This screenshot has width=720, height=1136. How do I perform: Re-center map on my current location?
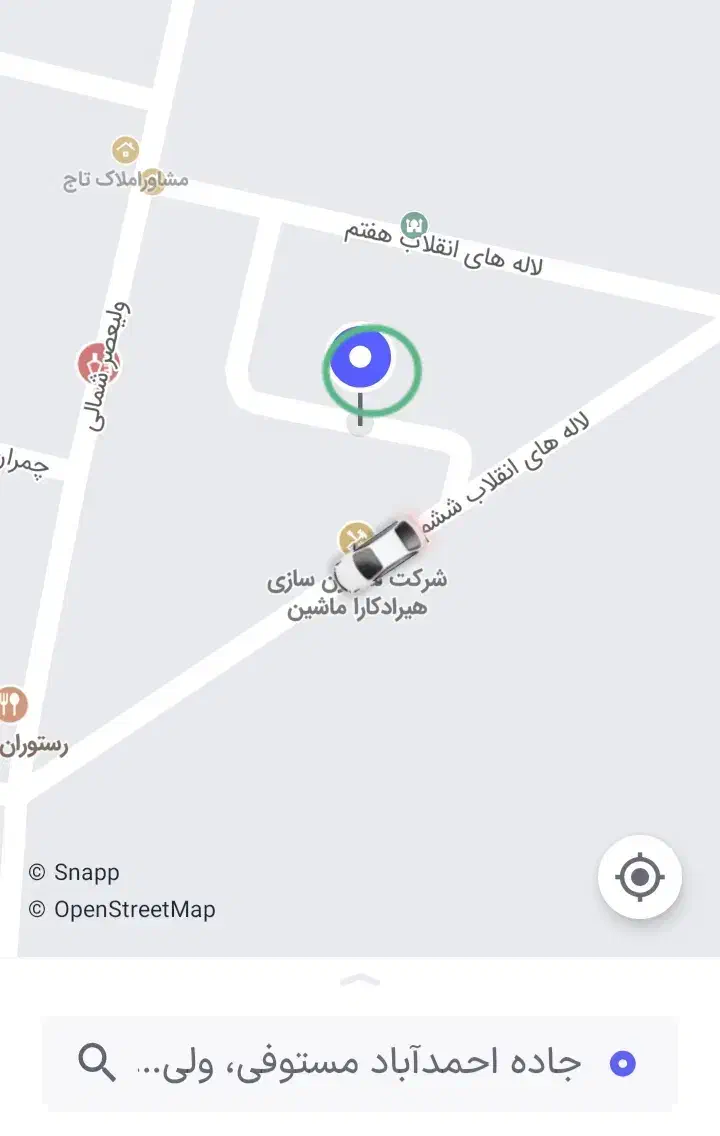(640, 878)
